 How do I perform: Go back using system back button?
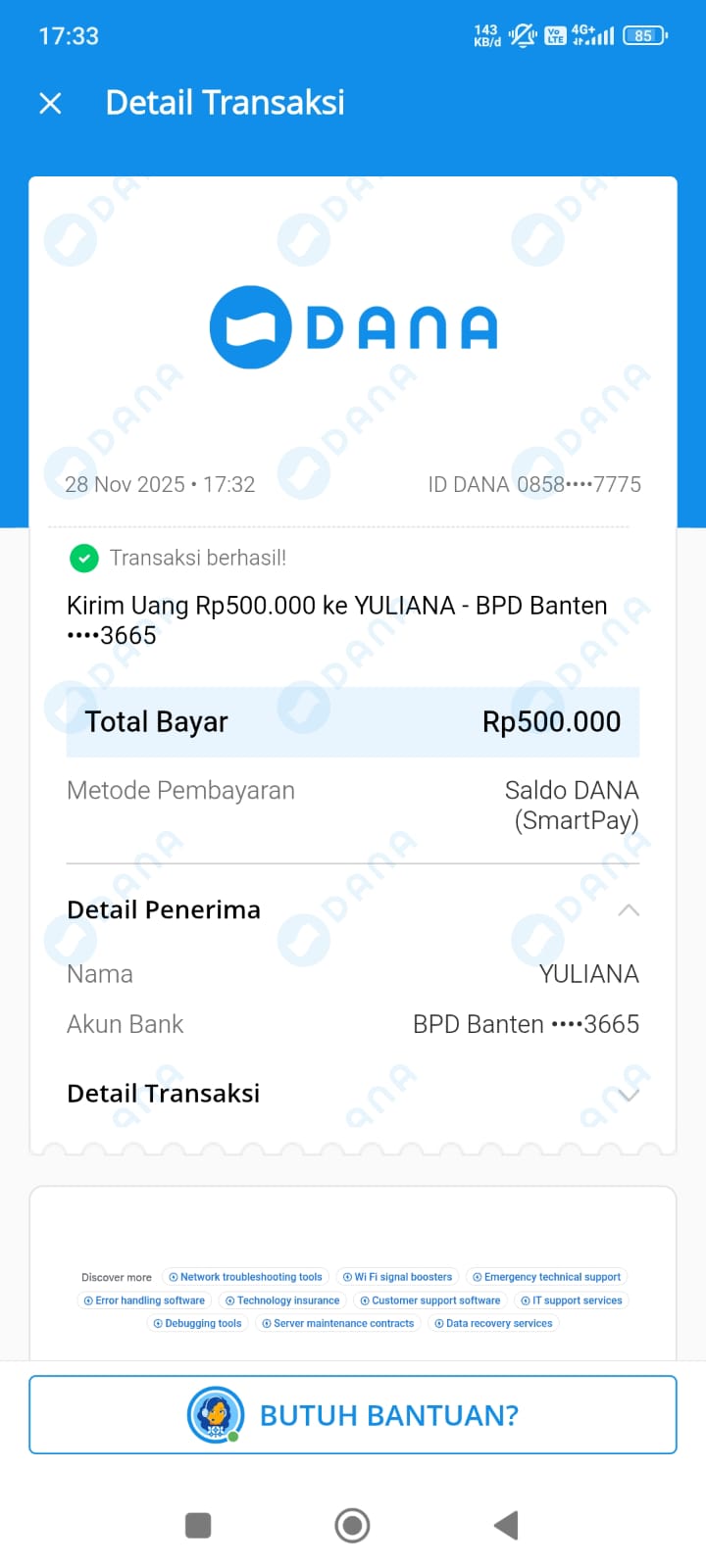coord(506,1525)
